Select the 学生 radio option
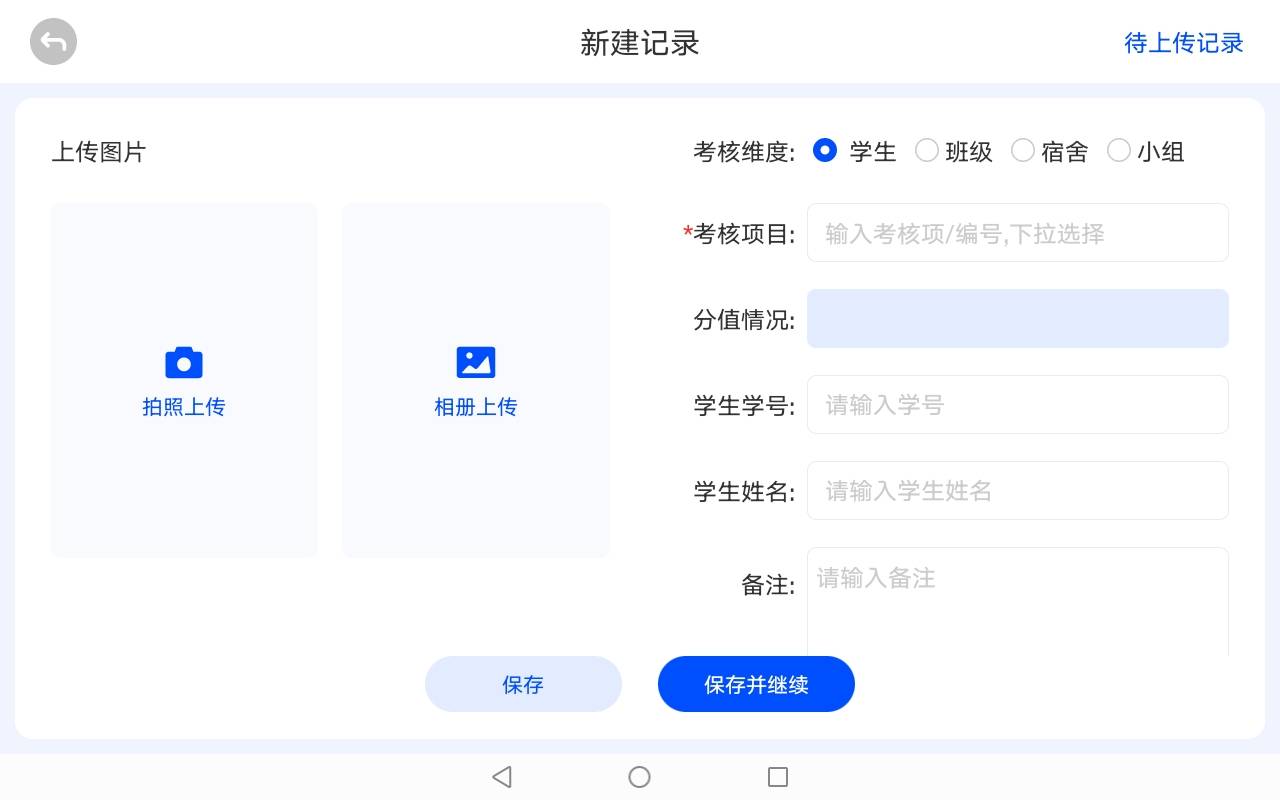This screenshot has height=800, width=1280. 825,151
